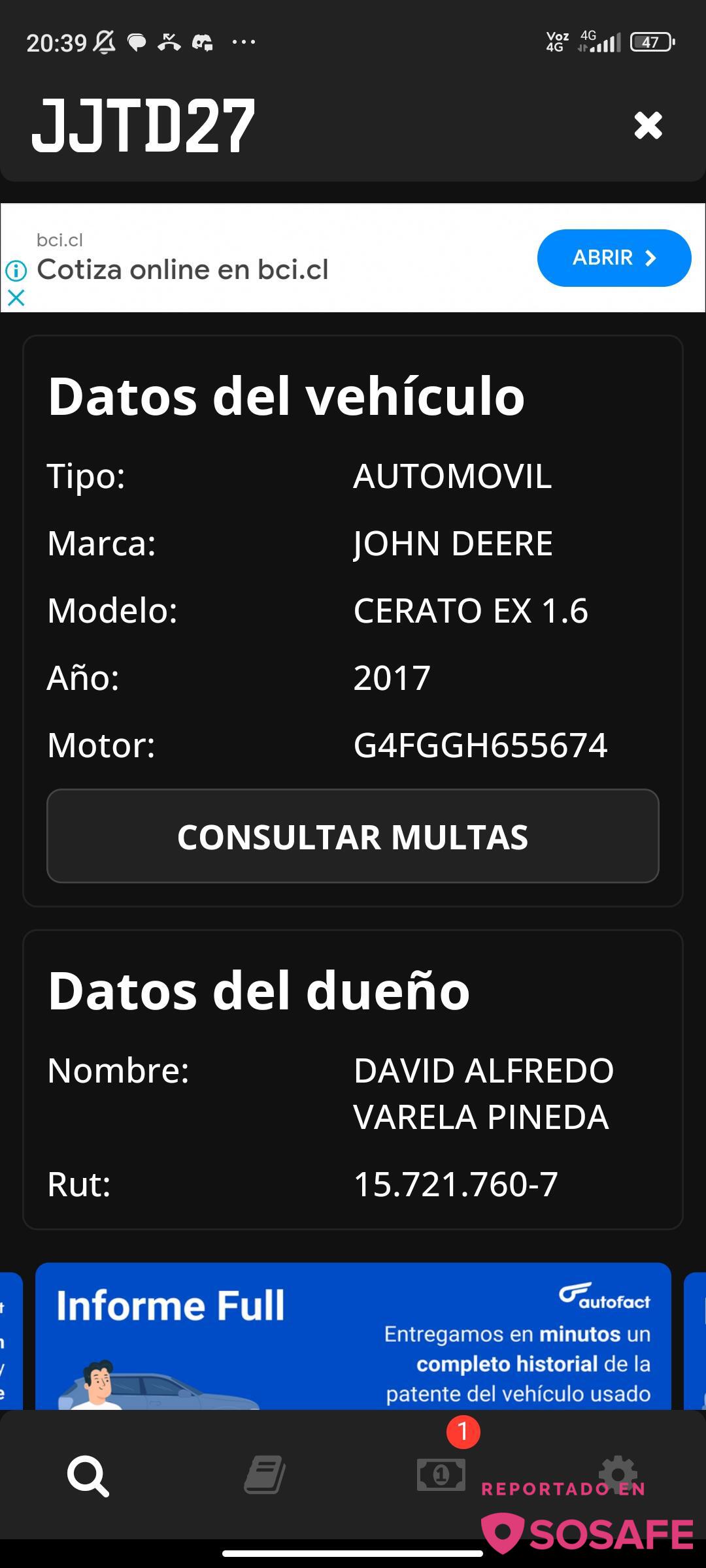This screenshot has height=1568, width=706.
Task: Open the bci.cl ad with ABRIR
Action: pos(614,257)
